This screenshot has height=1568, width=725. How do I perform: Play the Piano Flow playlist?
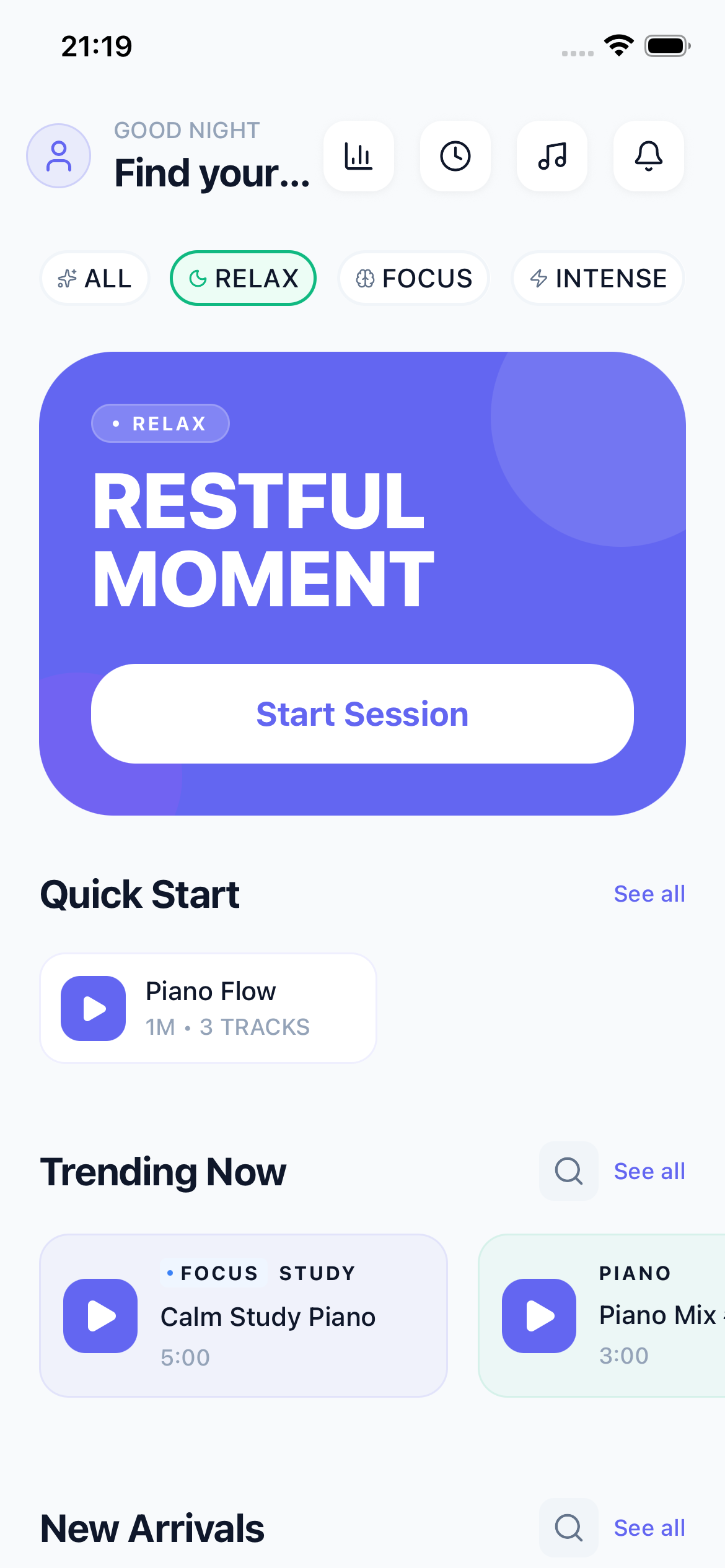click(x=92, y=1008)
